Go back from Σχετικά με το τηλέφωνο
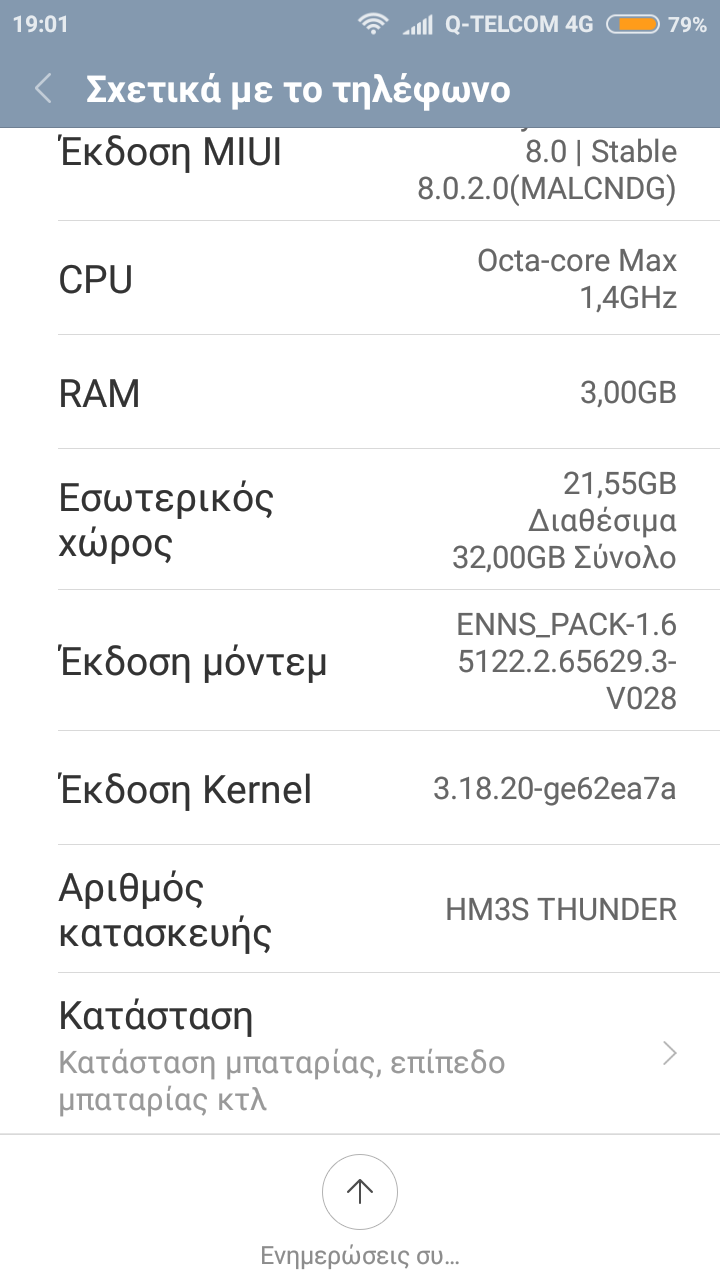Viewport: 720px width, 1280px height. [x=43, y=89]
